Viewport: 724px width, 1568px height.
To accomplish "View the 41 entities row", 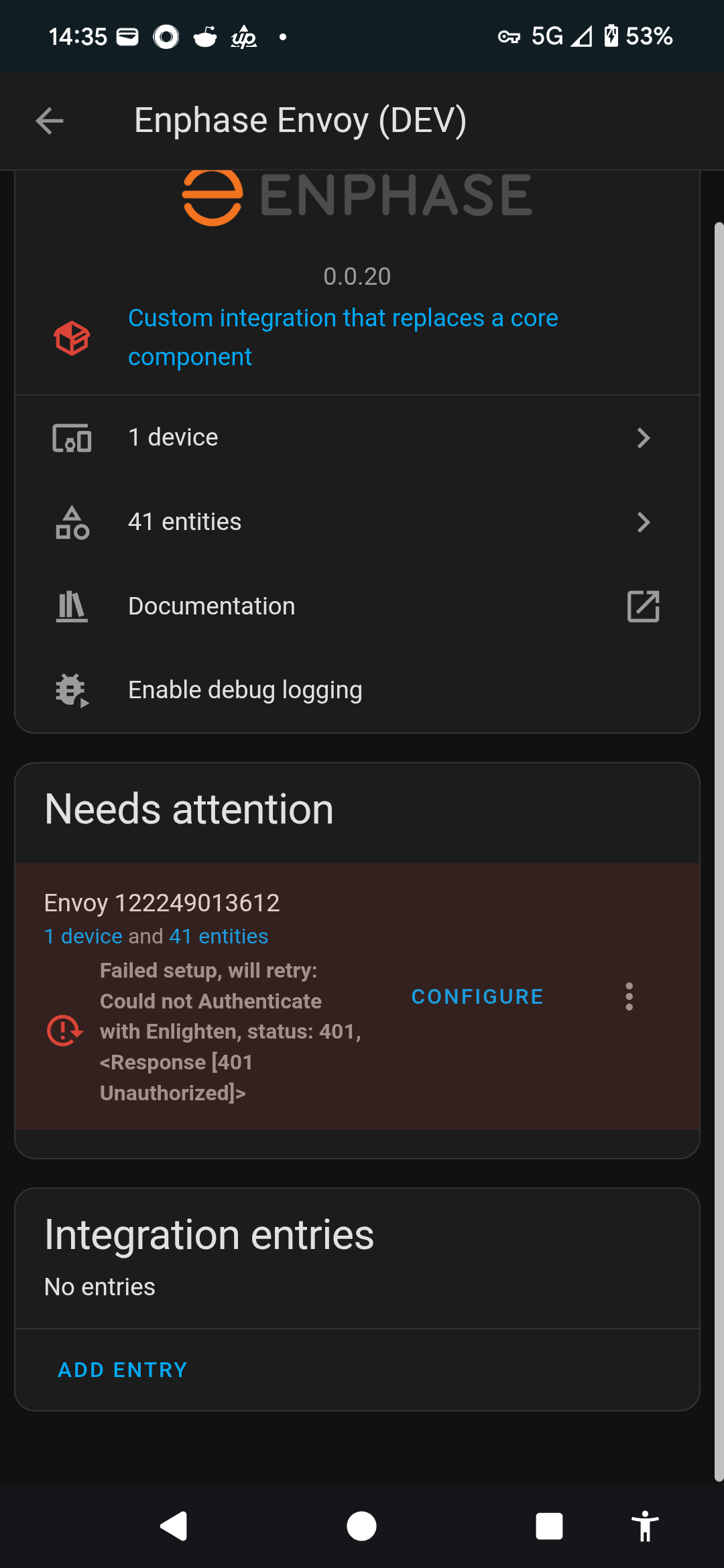I will (357, 522).
